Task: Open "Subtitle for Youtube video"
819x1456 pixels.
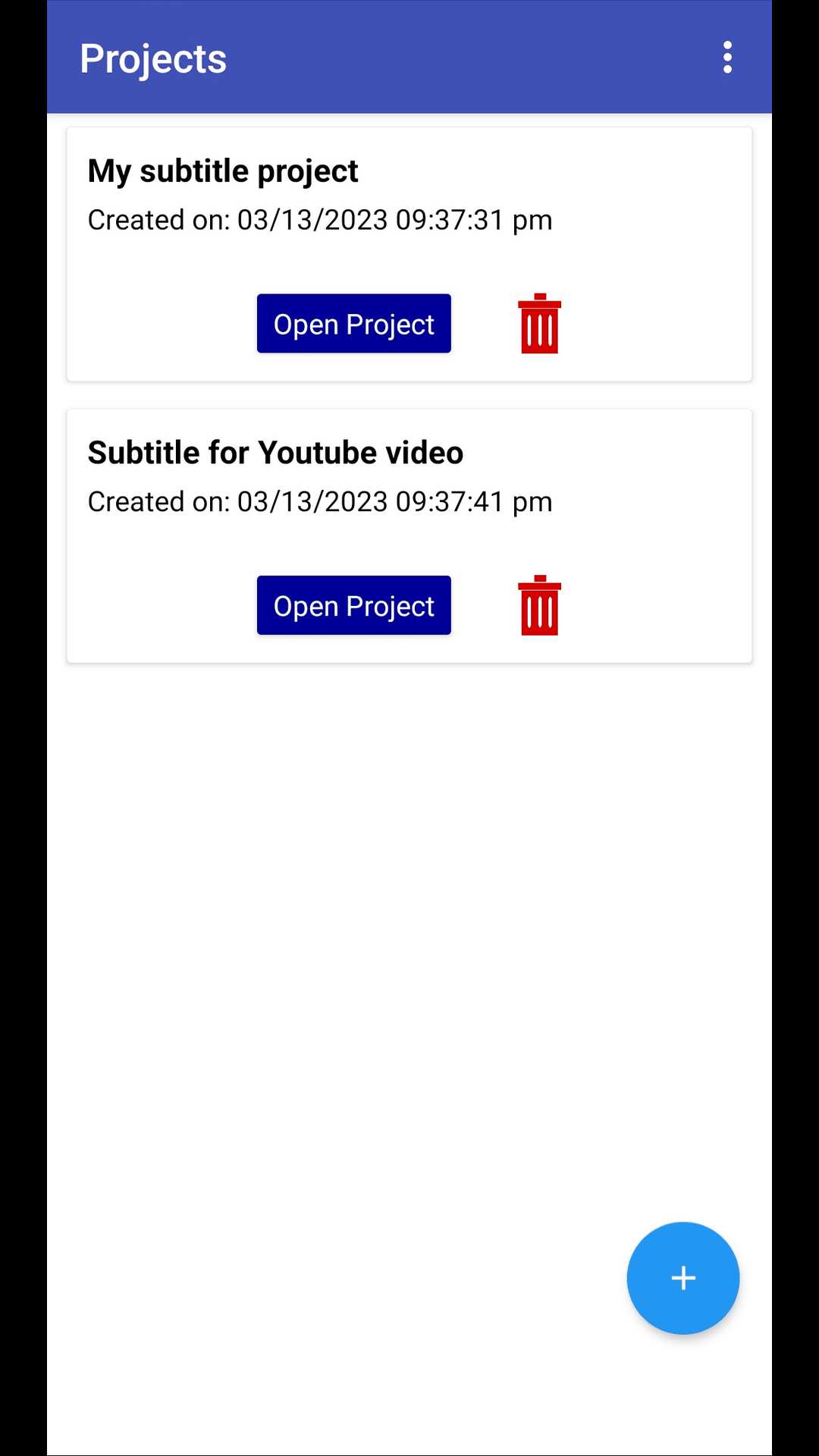Action: 353,605
